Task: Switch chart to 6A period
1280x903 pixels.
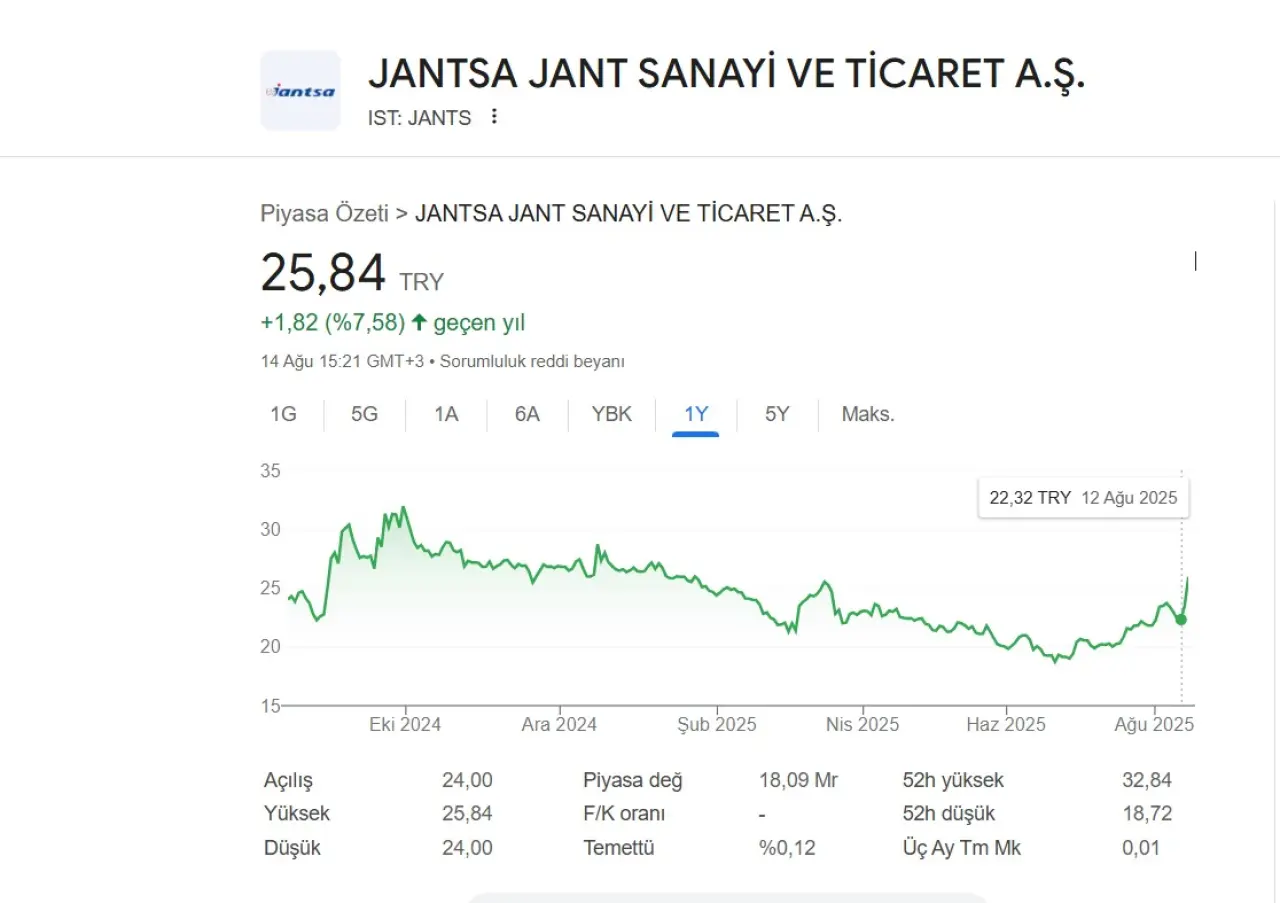Action: point(527,414)
